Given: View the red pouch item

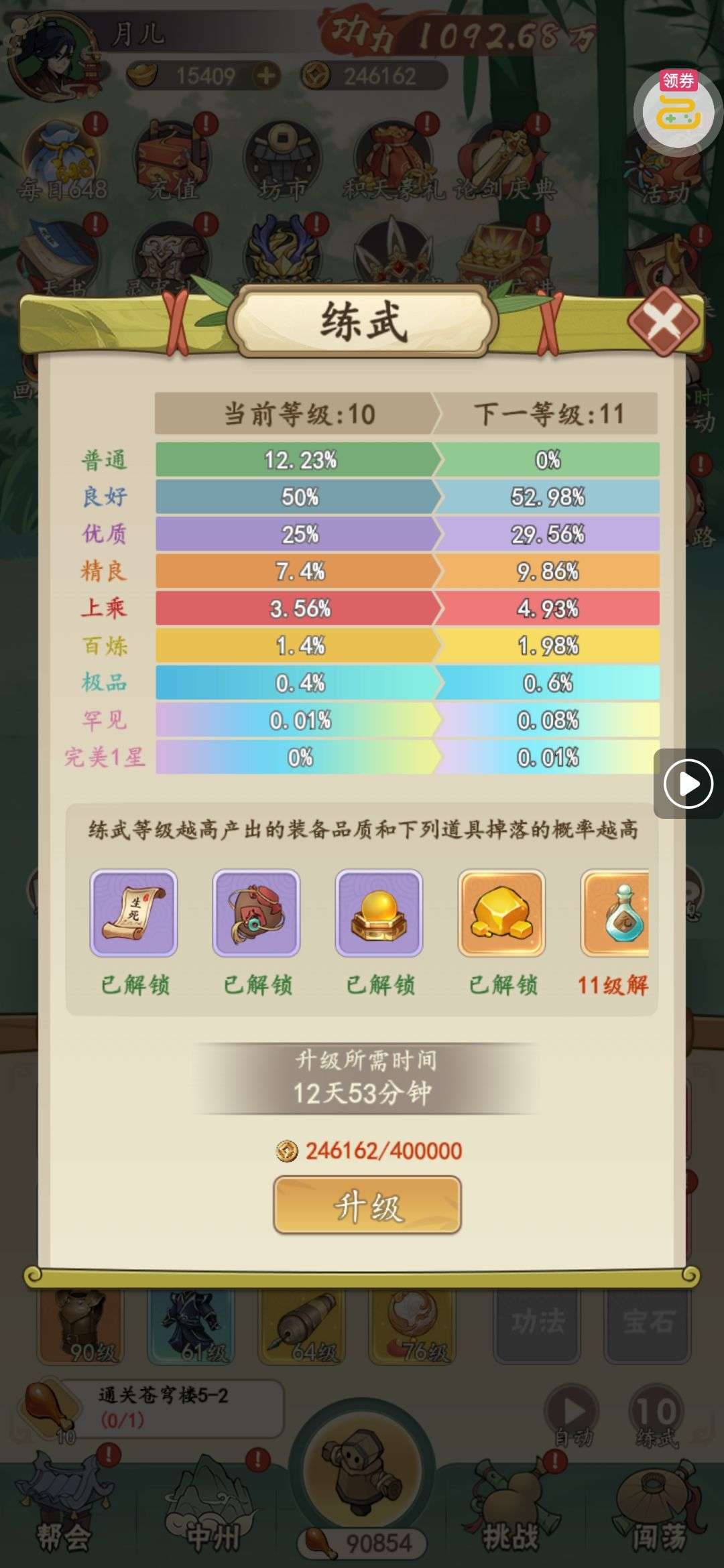Looking at the screenshot, I should [256, 913].
